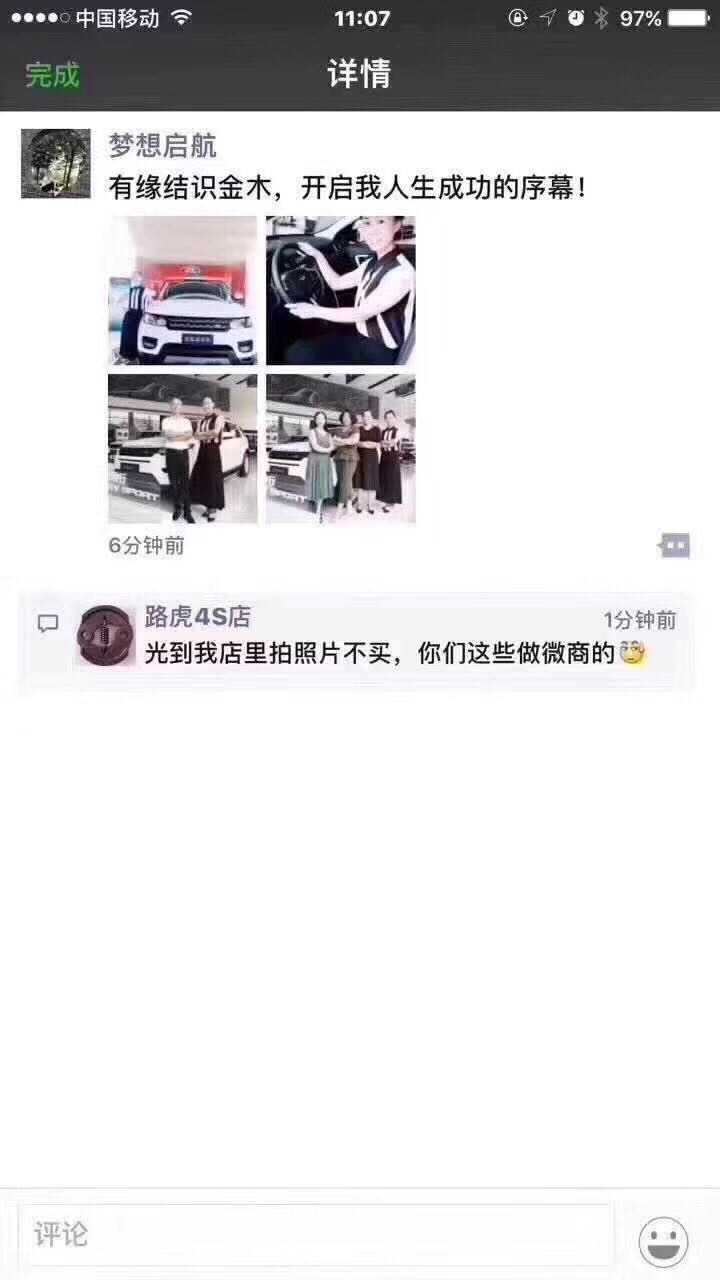
Task: Open the emoji picker
Action: click(x=663, y=1241)
